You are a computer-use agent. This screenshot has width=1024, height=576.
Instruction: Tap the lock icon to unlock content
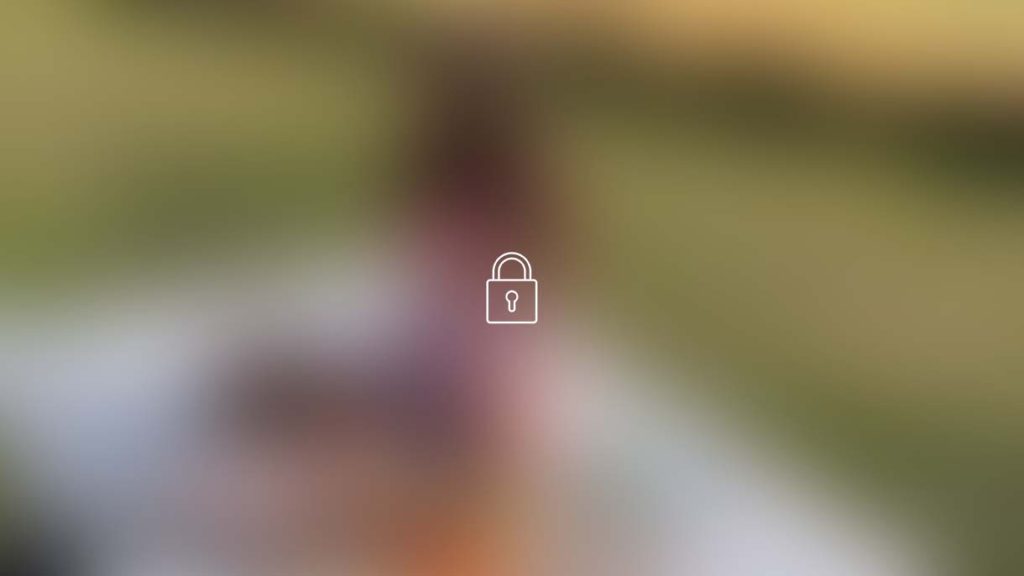[511, 289]
